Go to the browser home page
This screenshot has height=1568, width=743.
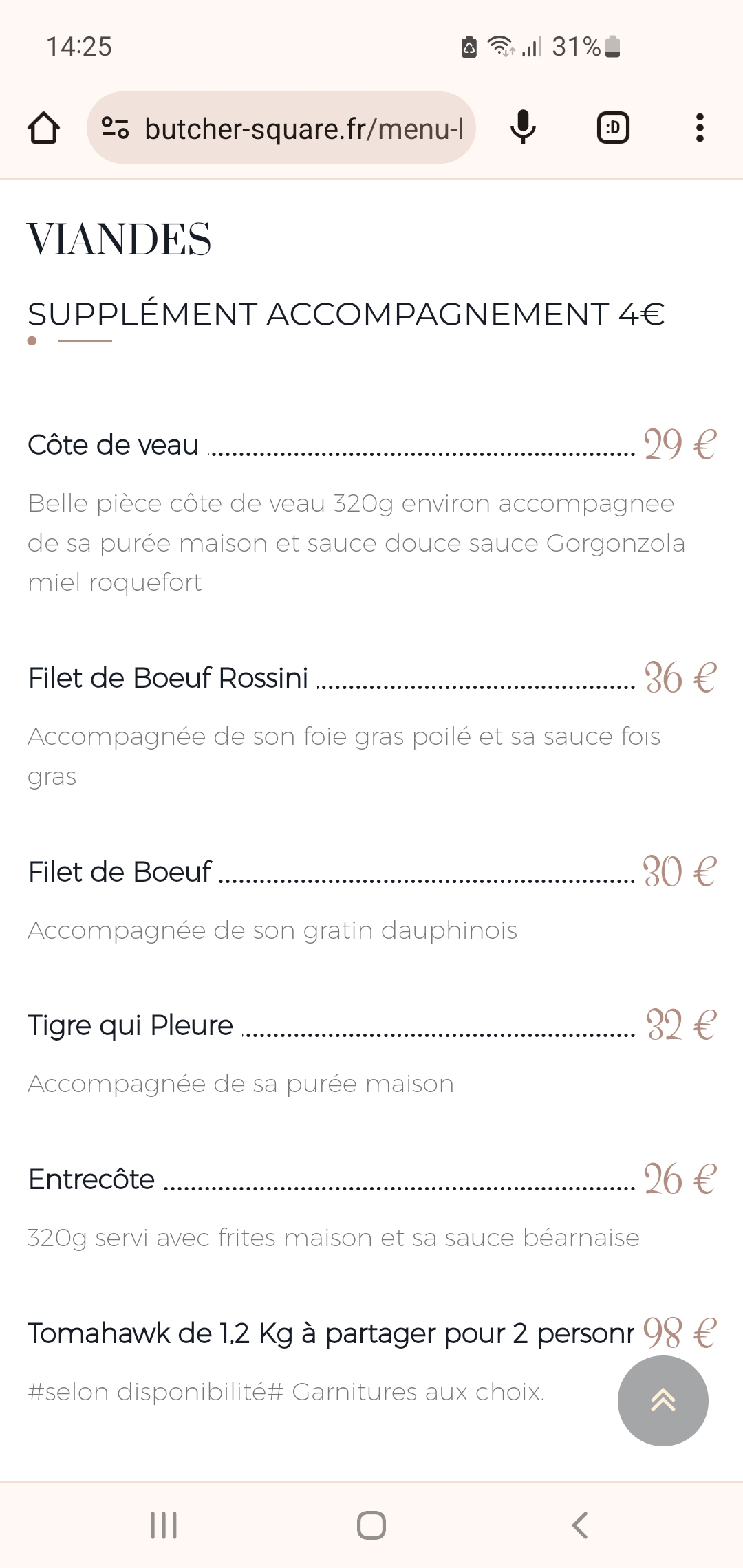click(x=43, y=128)
